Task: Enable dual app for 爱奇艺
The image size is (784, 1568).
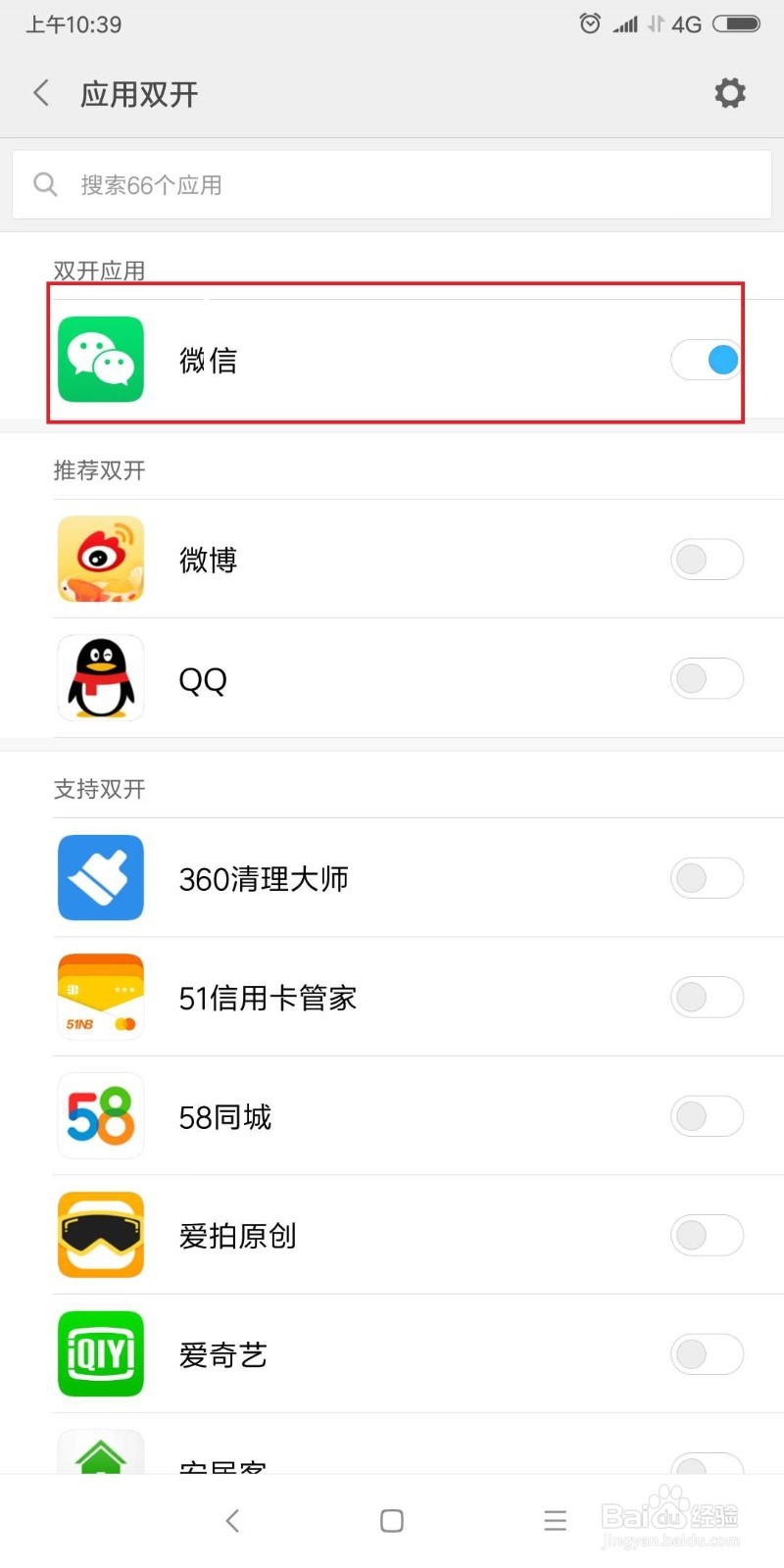Action: 706,1353
